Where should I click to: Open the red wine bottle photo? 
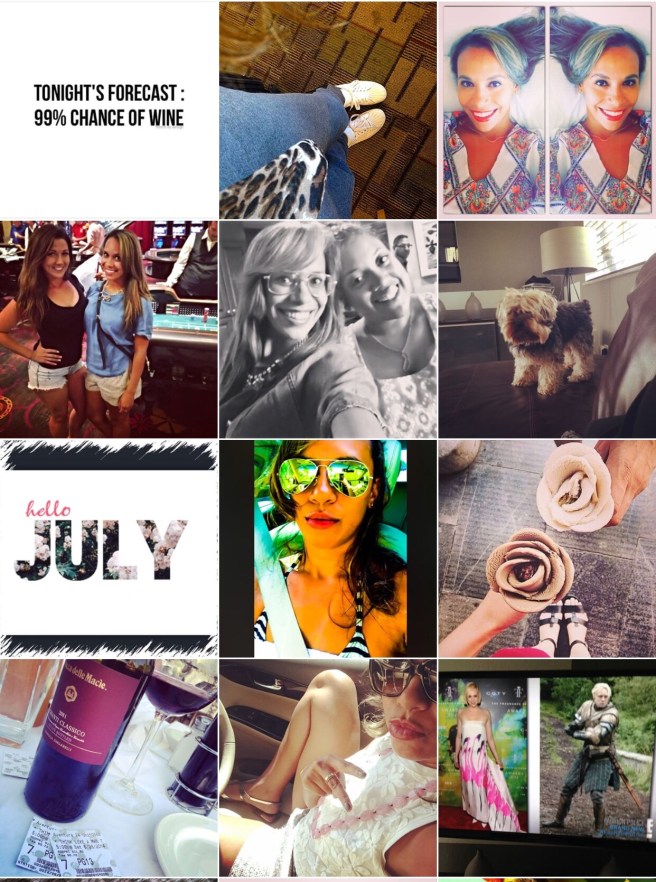tap(108, 767)
